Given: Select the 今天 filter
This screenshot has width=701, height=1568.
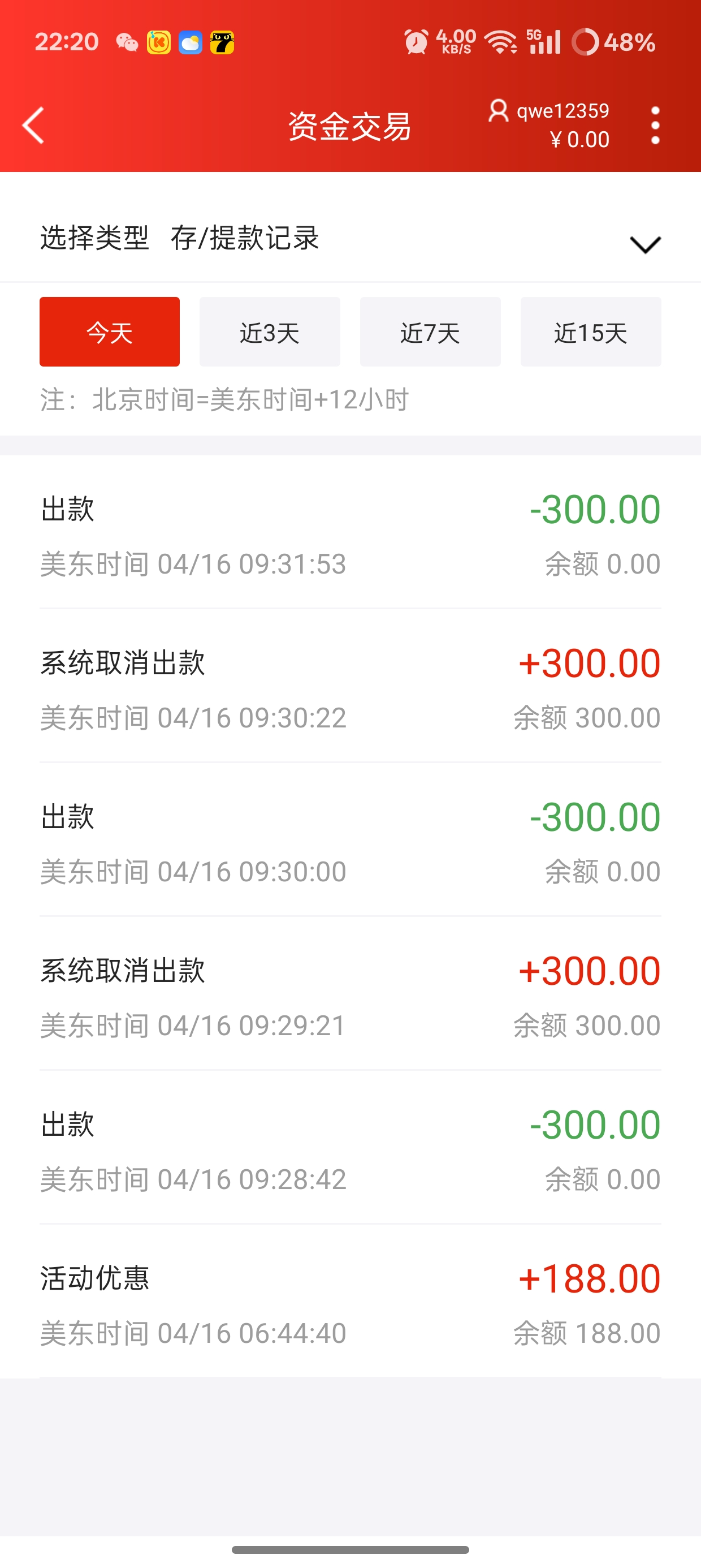Looking at the screenshot, I should pos(110,331).
